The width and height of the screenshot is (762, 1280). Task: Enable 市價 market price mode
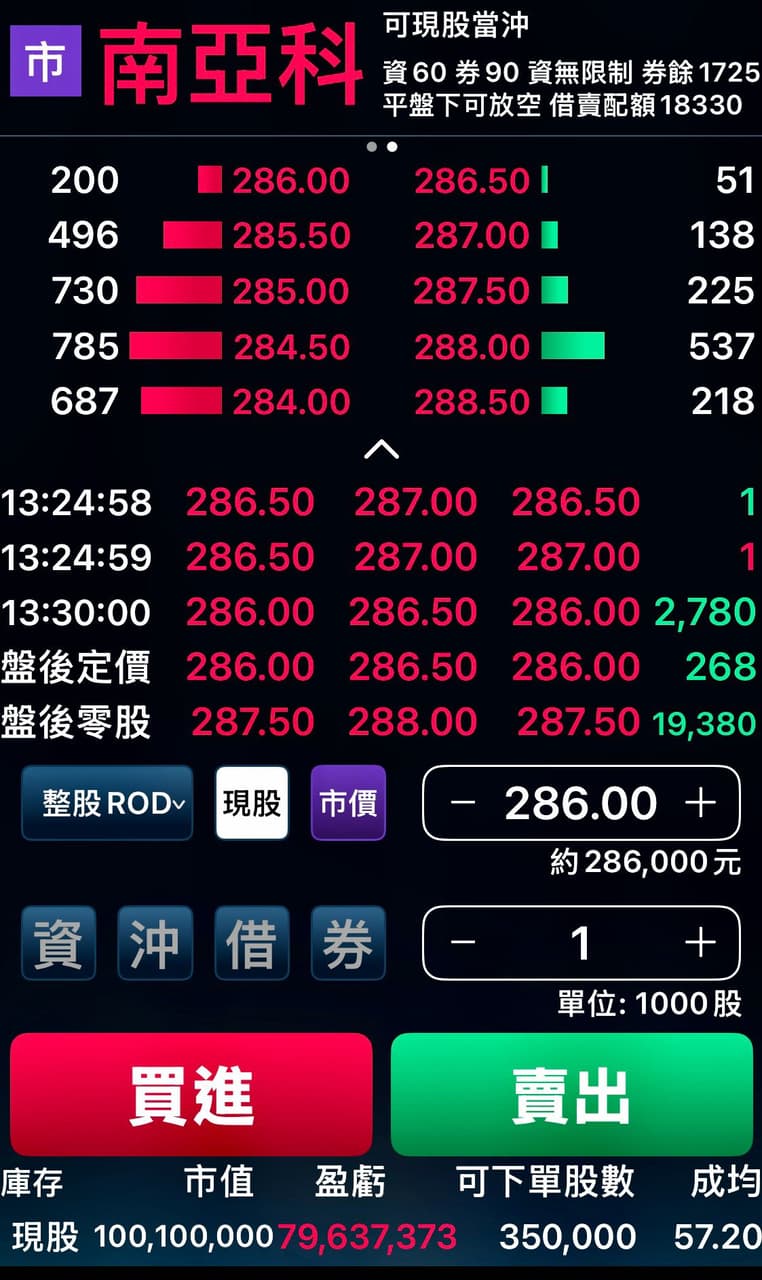click(x=347, y=802)
